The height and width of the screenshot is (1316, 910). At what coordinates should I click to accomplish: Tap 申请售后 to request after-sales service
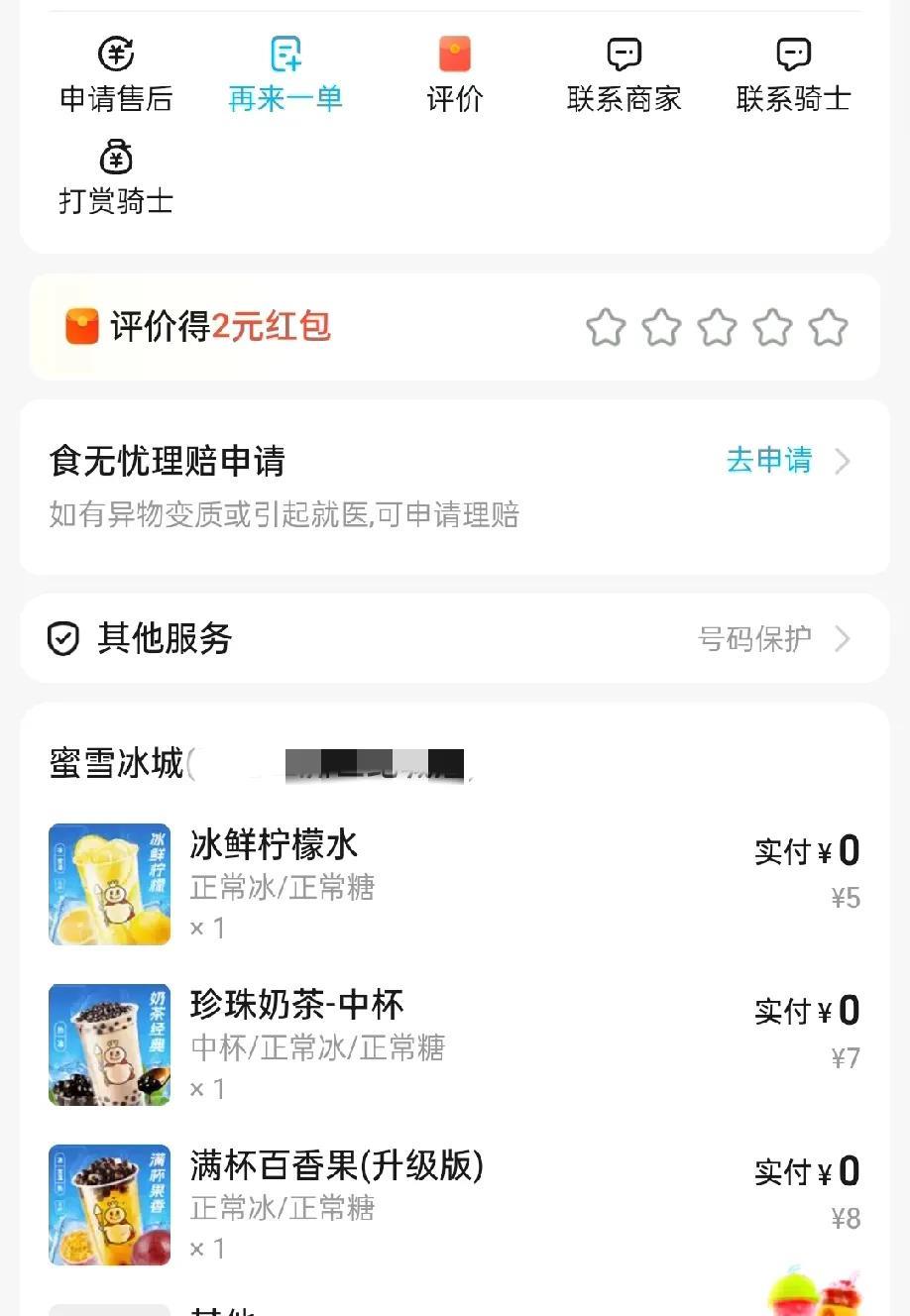pyautogui.click(x=116, y=74)
